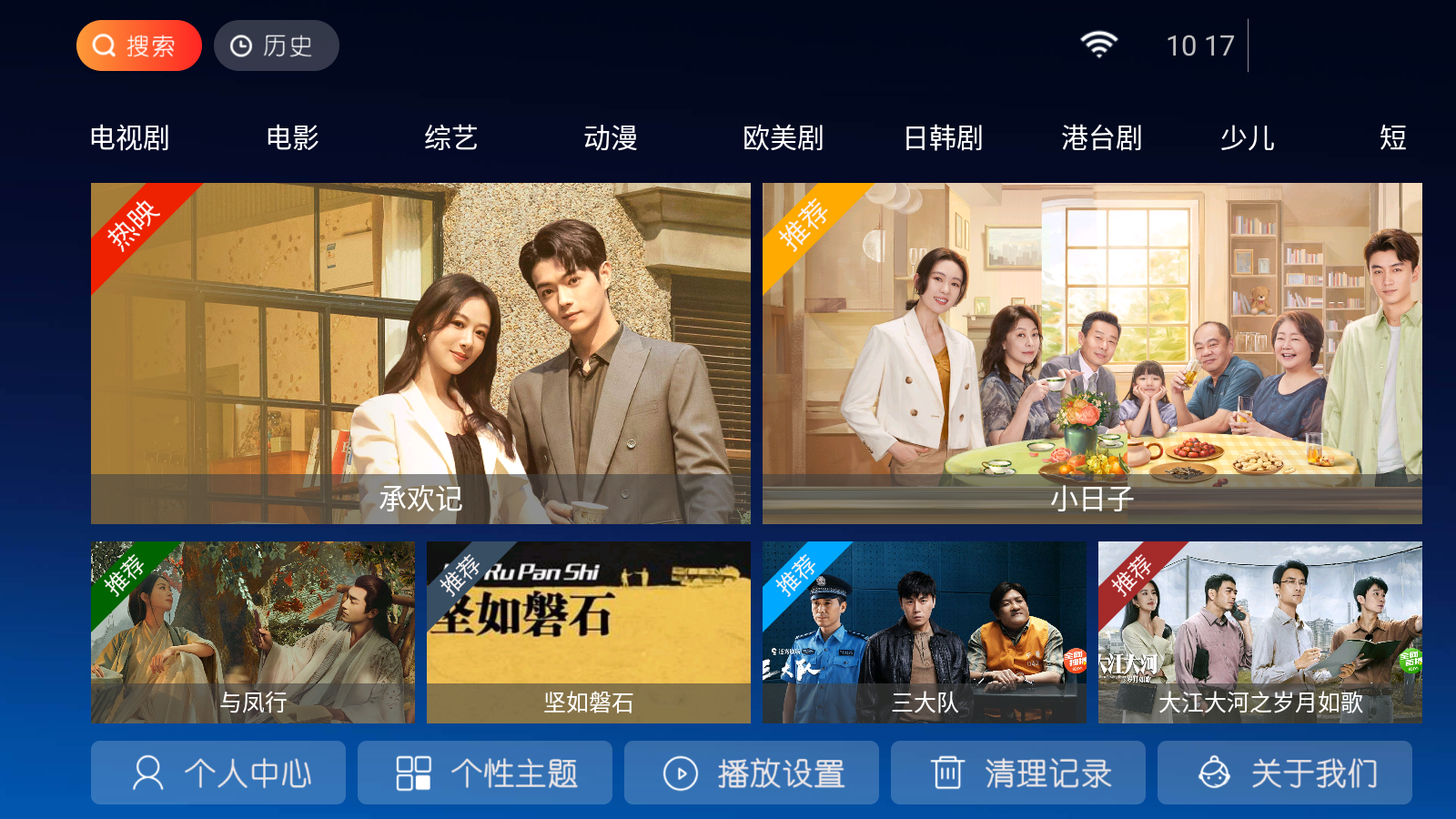Image resolution: width=1456 pixels, height=819 pixels.
Task: Open the 承欢记 show card
Action: [420, 353]
